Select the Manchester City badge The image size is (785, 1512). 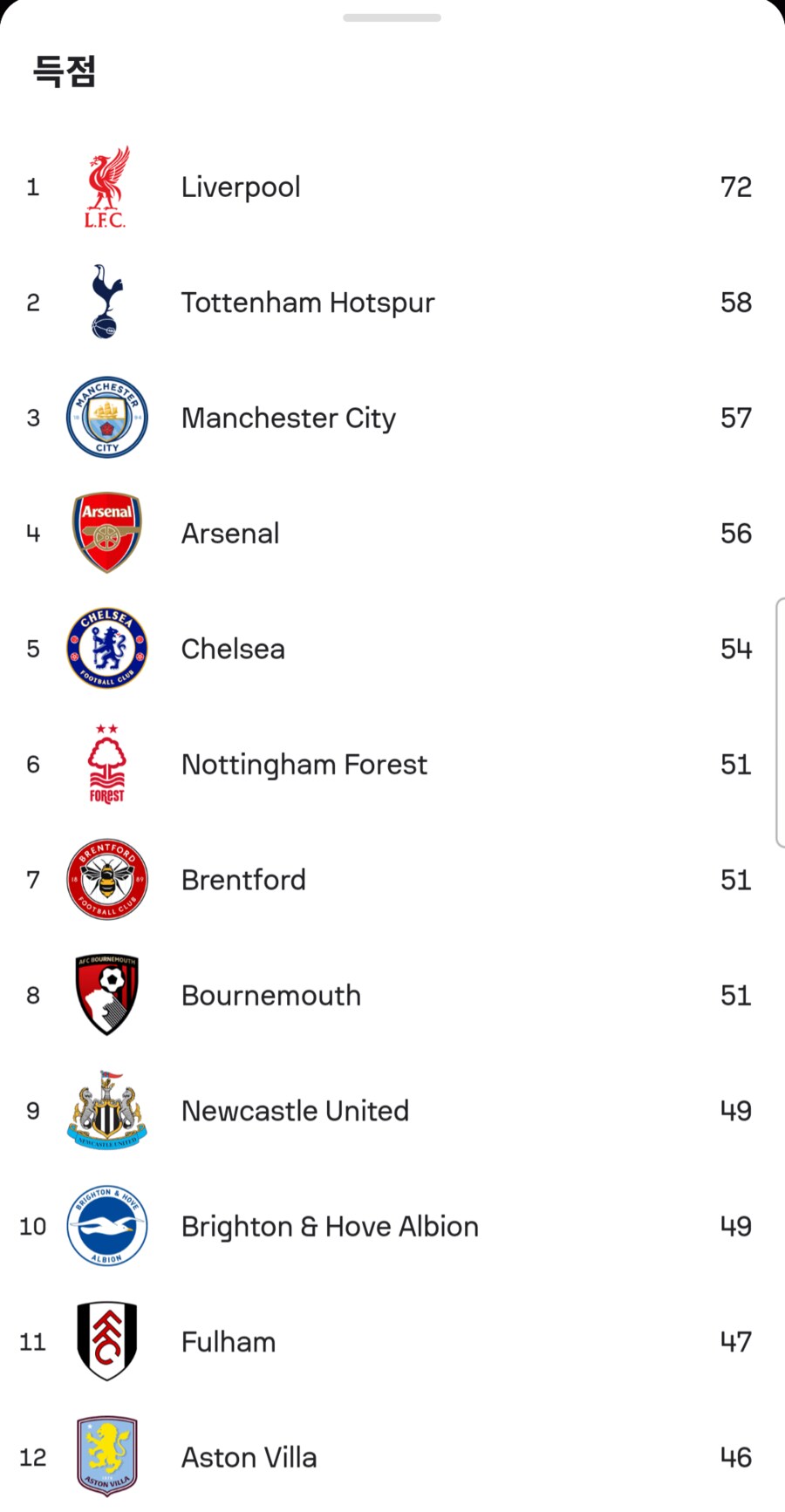coord(106,418)
